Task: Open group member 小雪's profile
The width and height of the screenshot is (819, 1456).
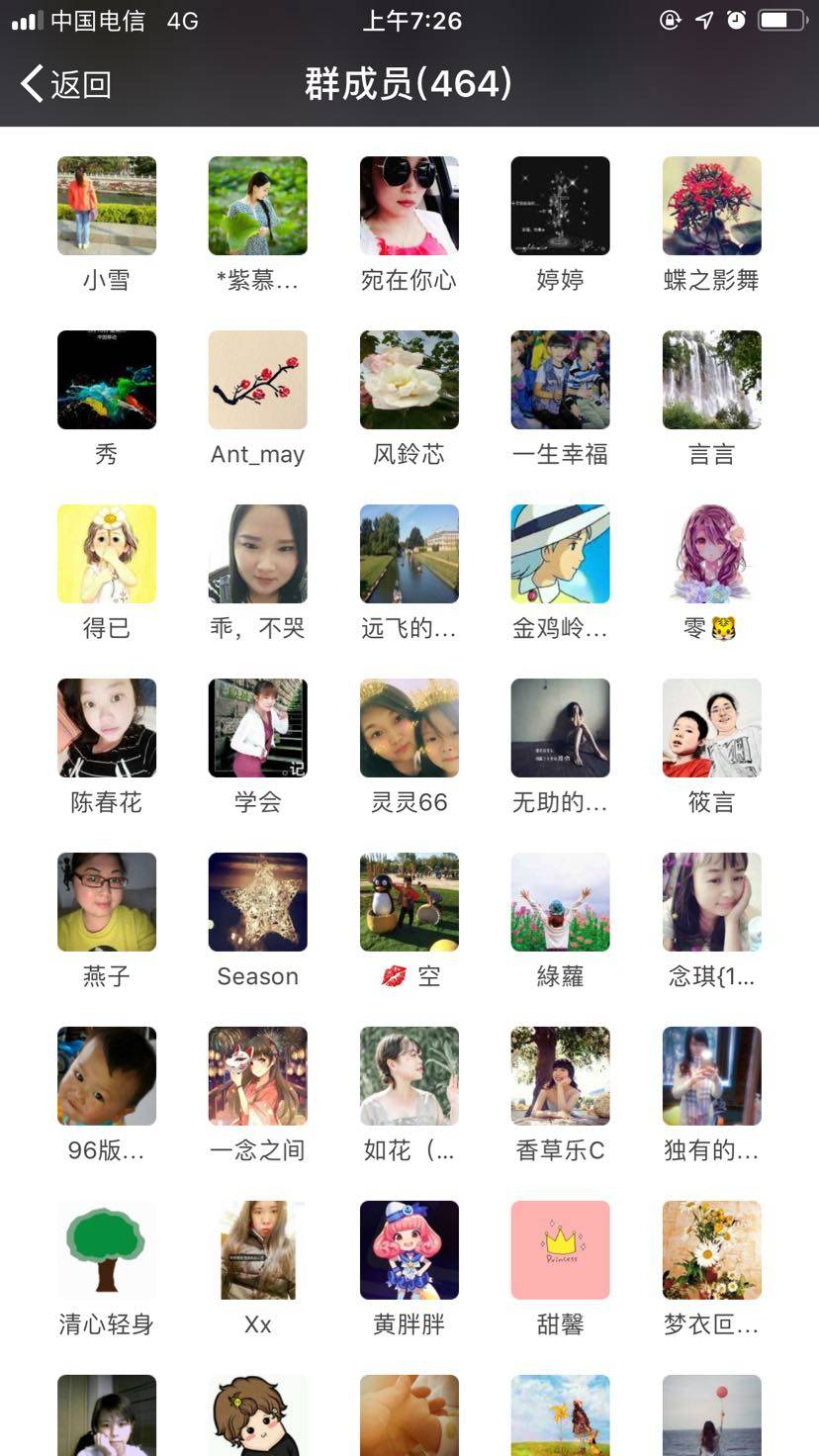Action: (107, 206)
